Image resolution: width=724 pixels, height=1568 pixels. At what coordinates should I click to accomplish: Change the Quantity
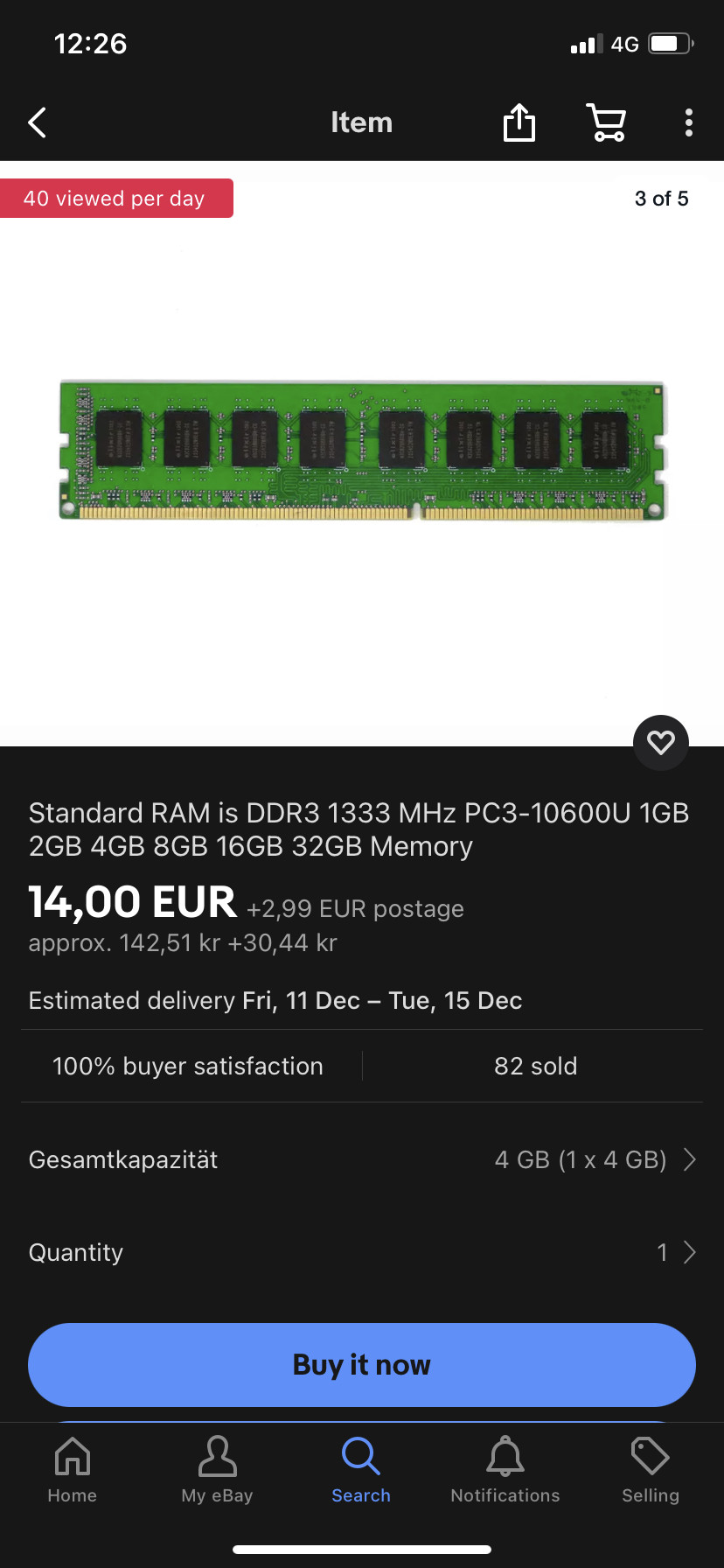[x=362, y=1252]
